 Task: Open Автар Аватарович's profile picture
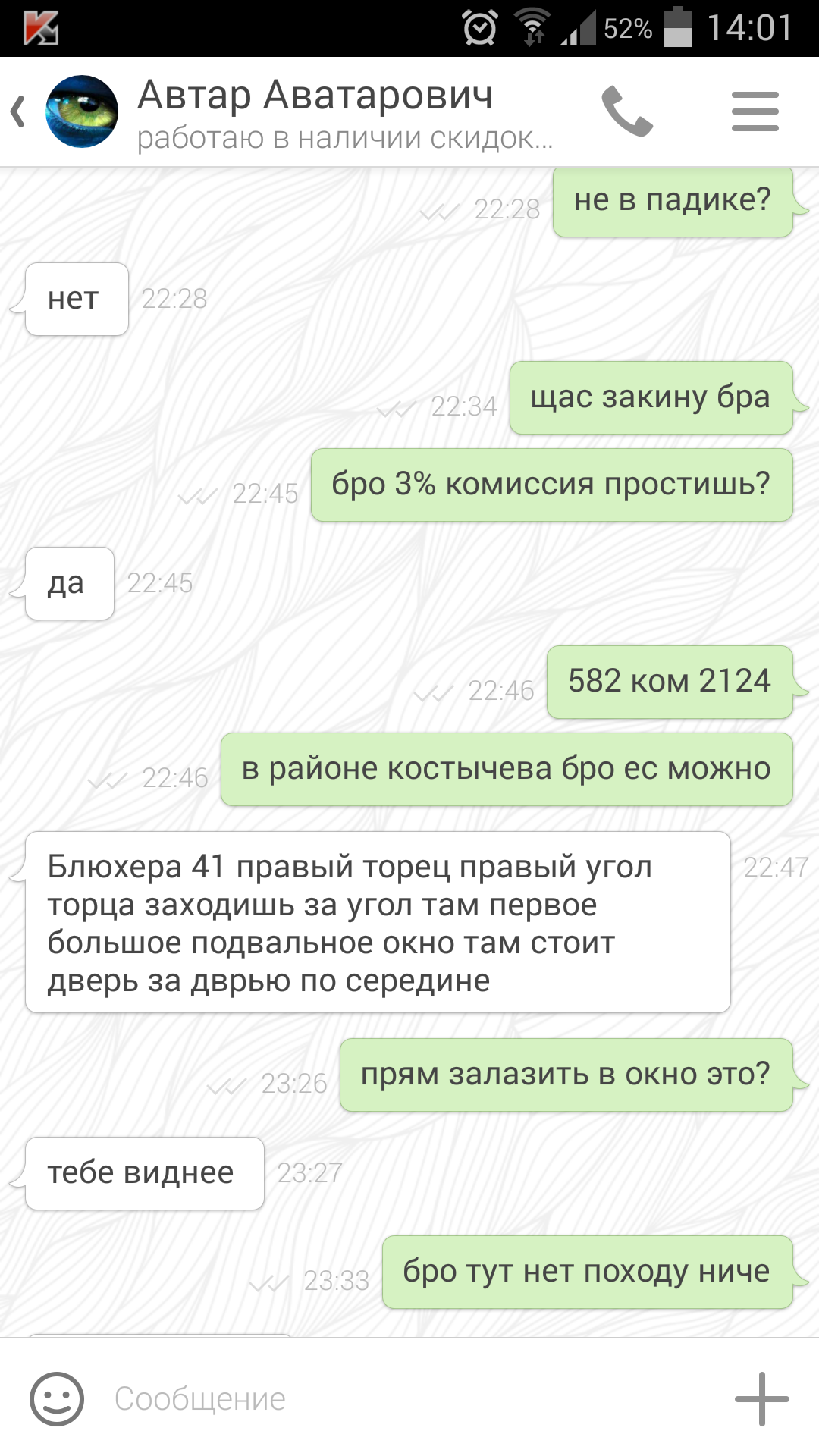pyautogui.click(x=82, y=111)
